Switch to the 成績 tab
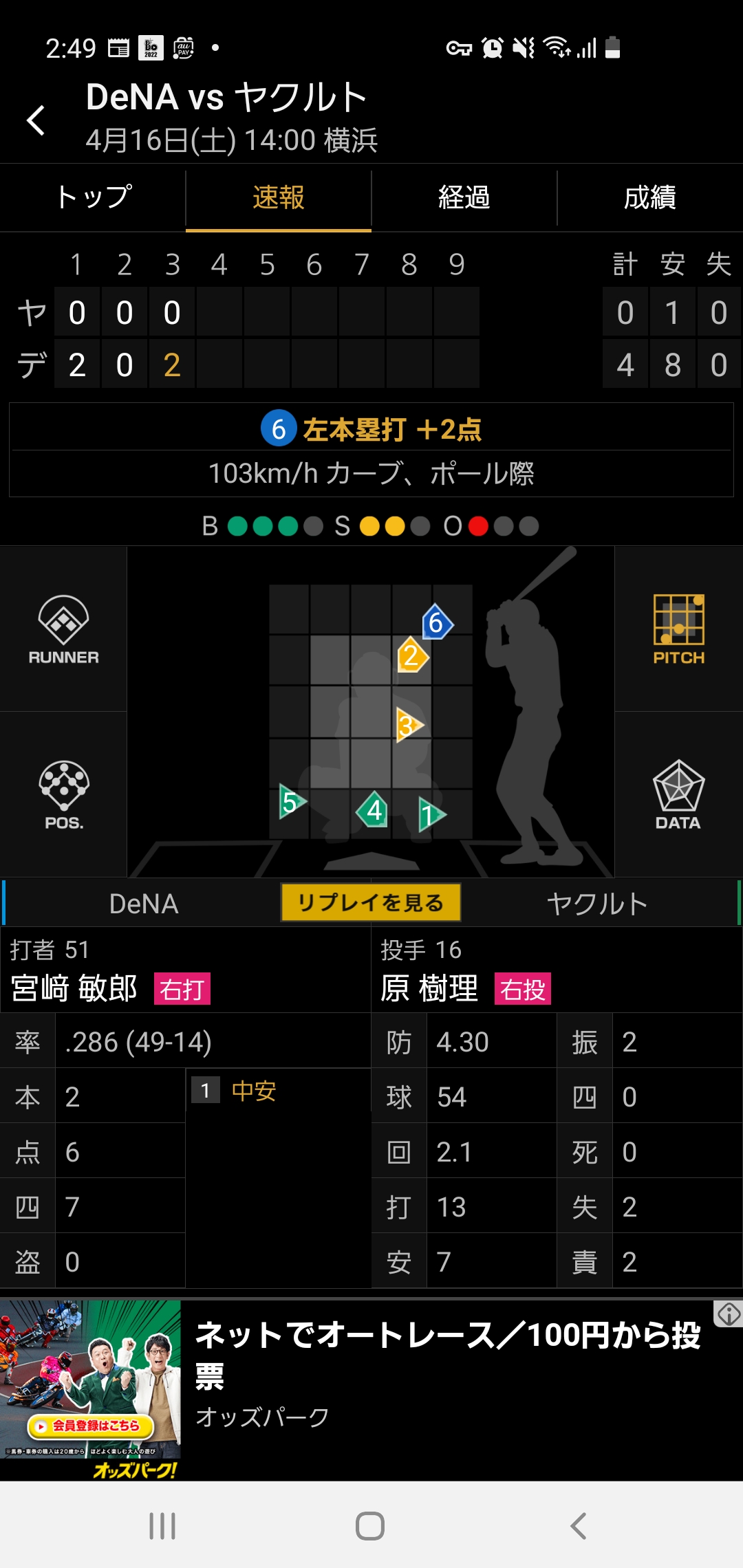743x1568 pixels. click(x=650, y=198)
